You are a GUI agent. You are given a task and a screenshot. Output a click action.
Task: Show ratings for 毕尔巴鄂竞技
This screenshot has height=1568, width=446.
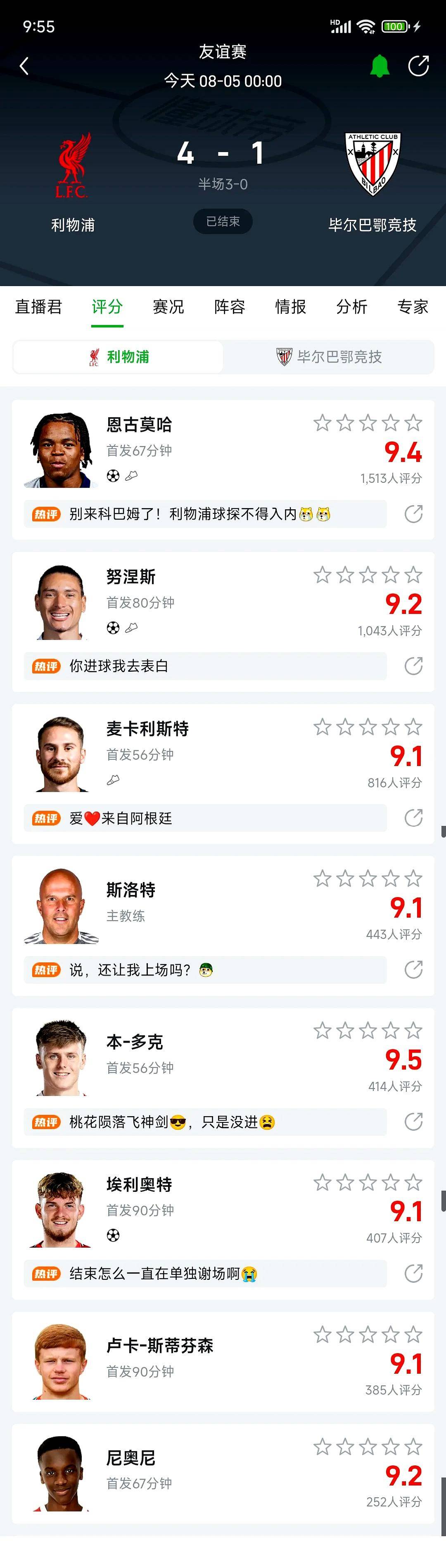point(329,357)
